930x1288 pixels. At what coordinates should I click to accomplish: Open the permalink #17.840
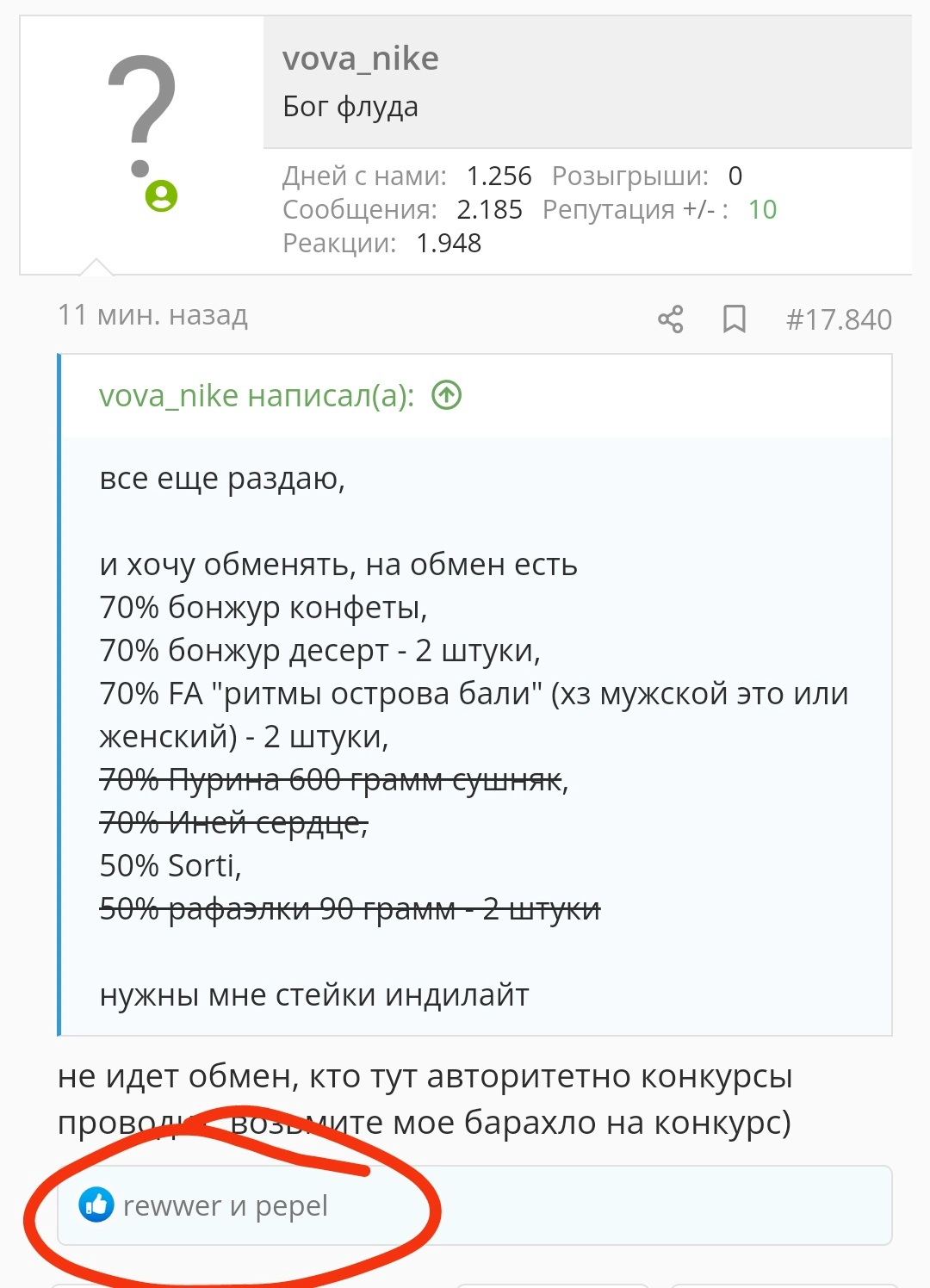839,319
